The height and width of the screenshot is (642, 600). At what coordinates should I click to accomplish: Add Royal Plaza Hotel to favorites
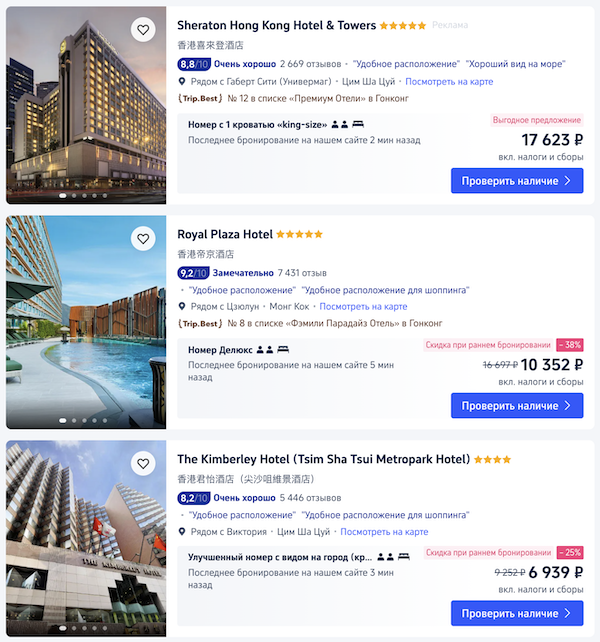[143, 239]
